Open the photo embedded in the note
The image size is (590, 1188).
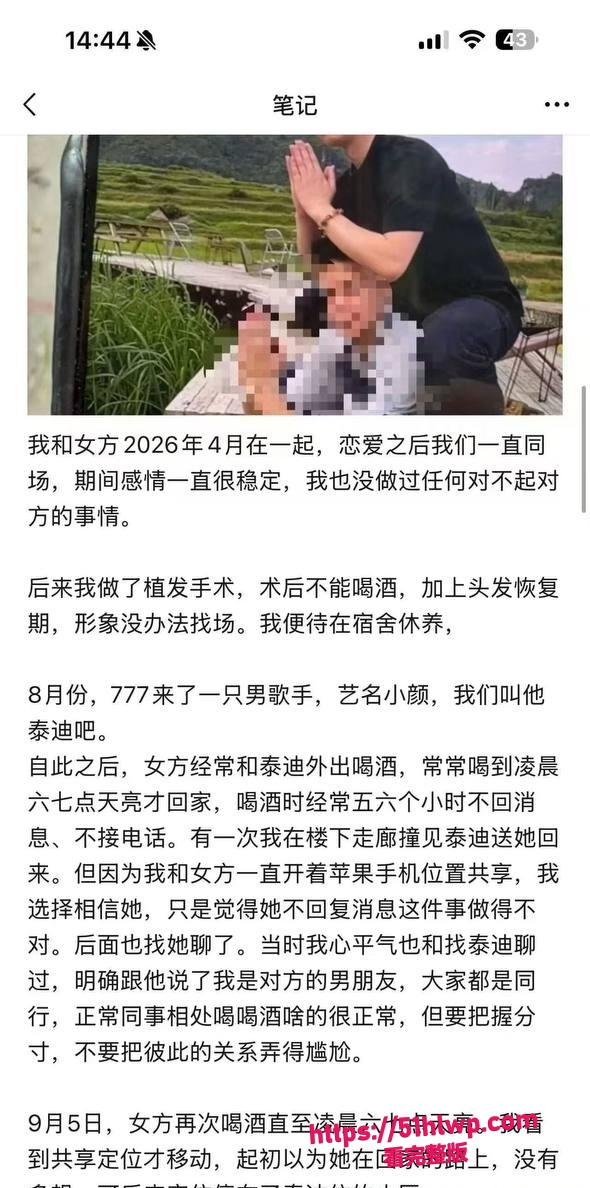[295, 274]
